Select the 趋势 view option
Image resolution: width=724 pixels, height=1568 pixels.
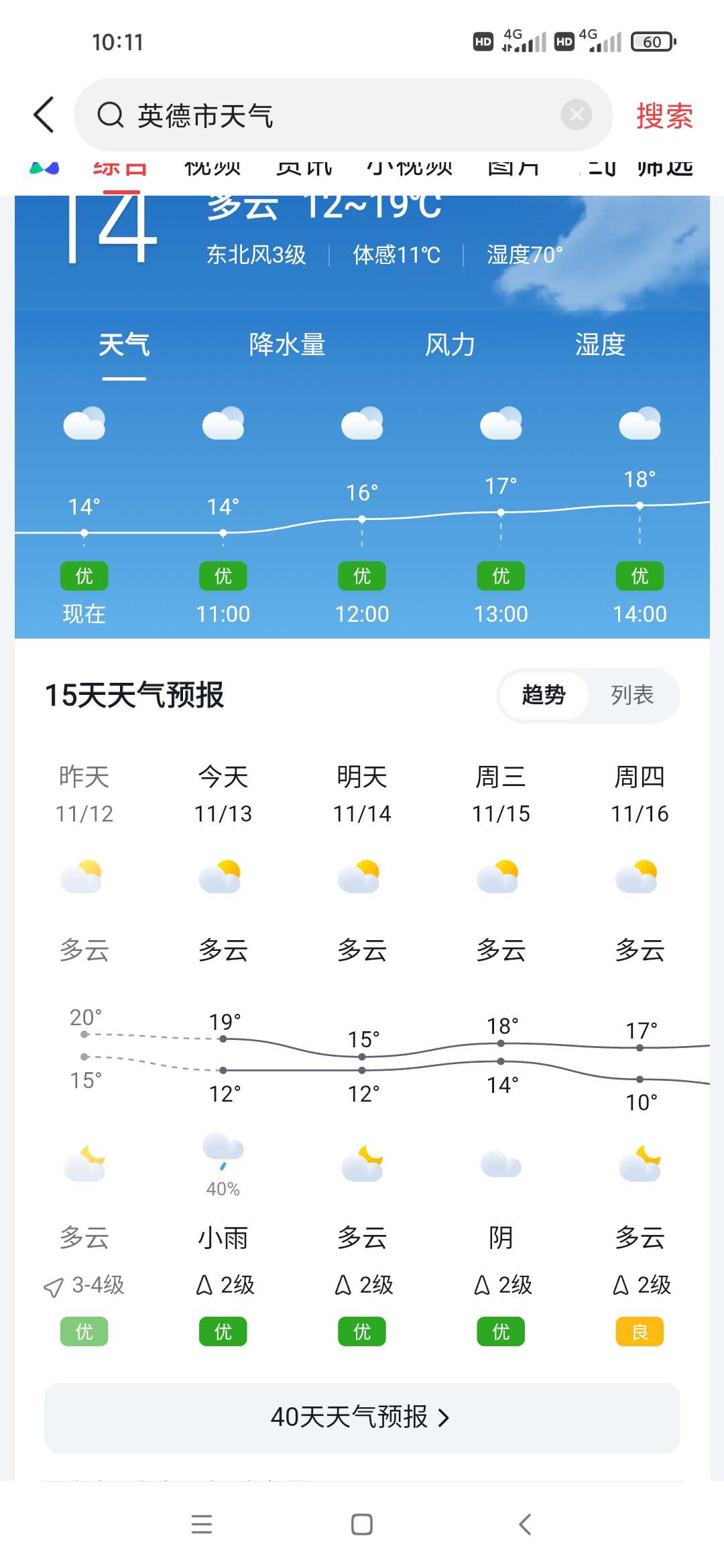click(x=544, y=696)
